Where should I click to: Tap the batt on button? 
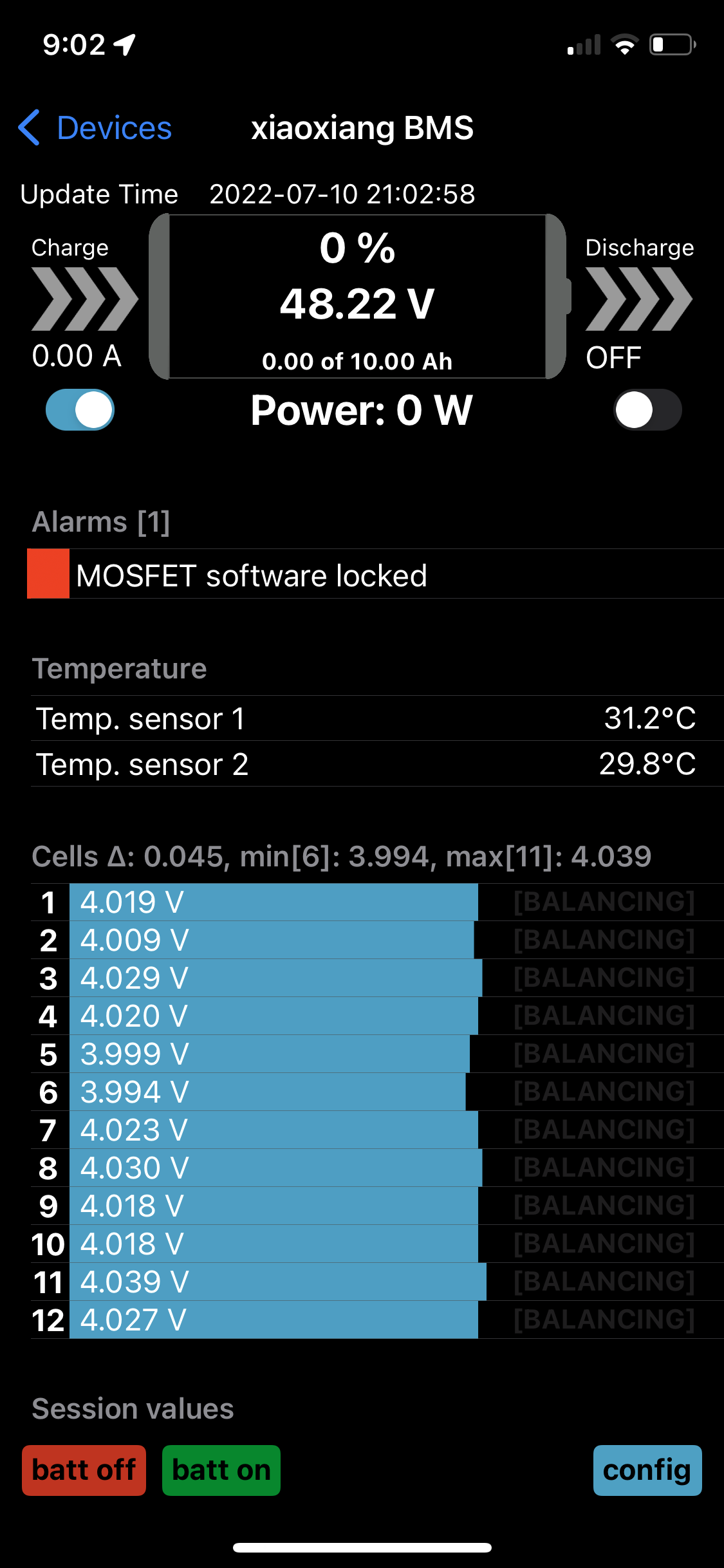(x=221, y=1470)
